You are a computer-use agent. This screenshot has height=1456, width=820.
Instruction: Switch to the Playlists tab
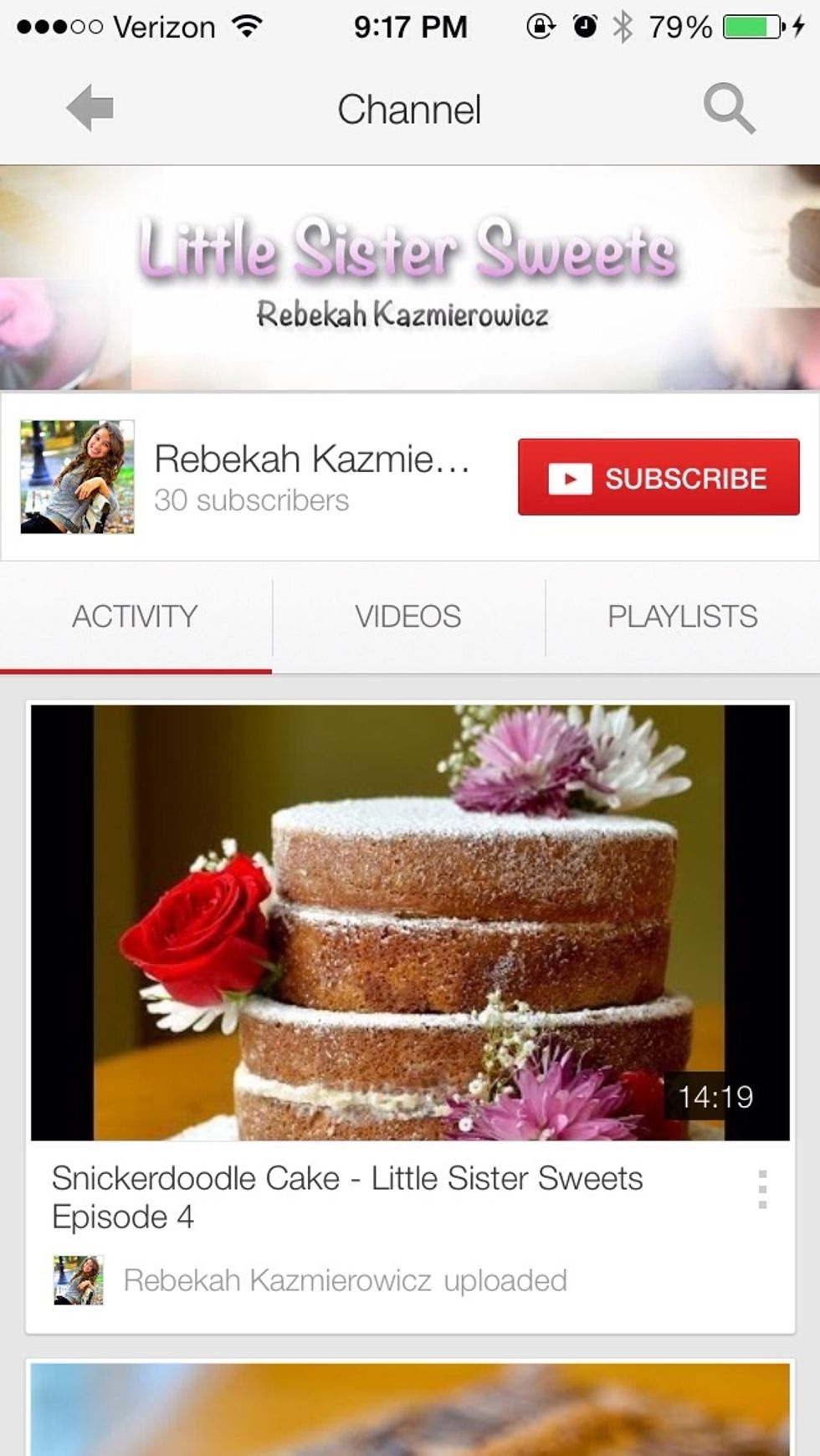click(x=683, y=618)
